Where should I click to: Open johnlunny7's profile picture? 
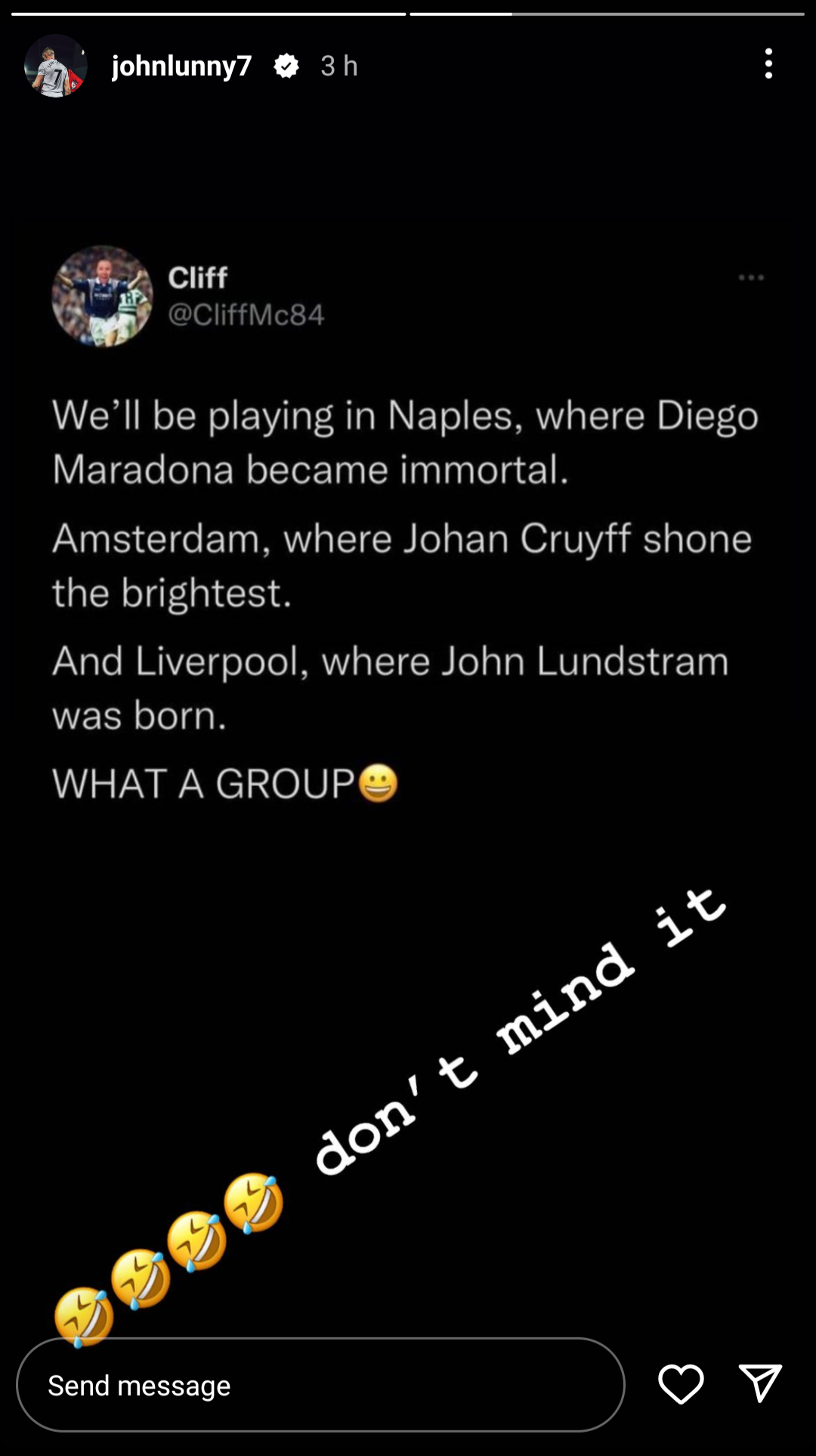coord(56,66)
